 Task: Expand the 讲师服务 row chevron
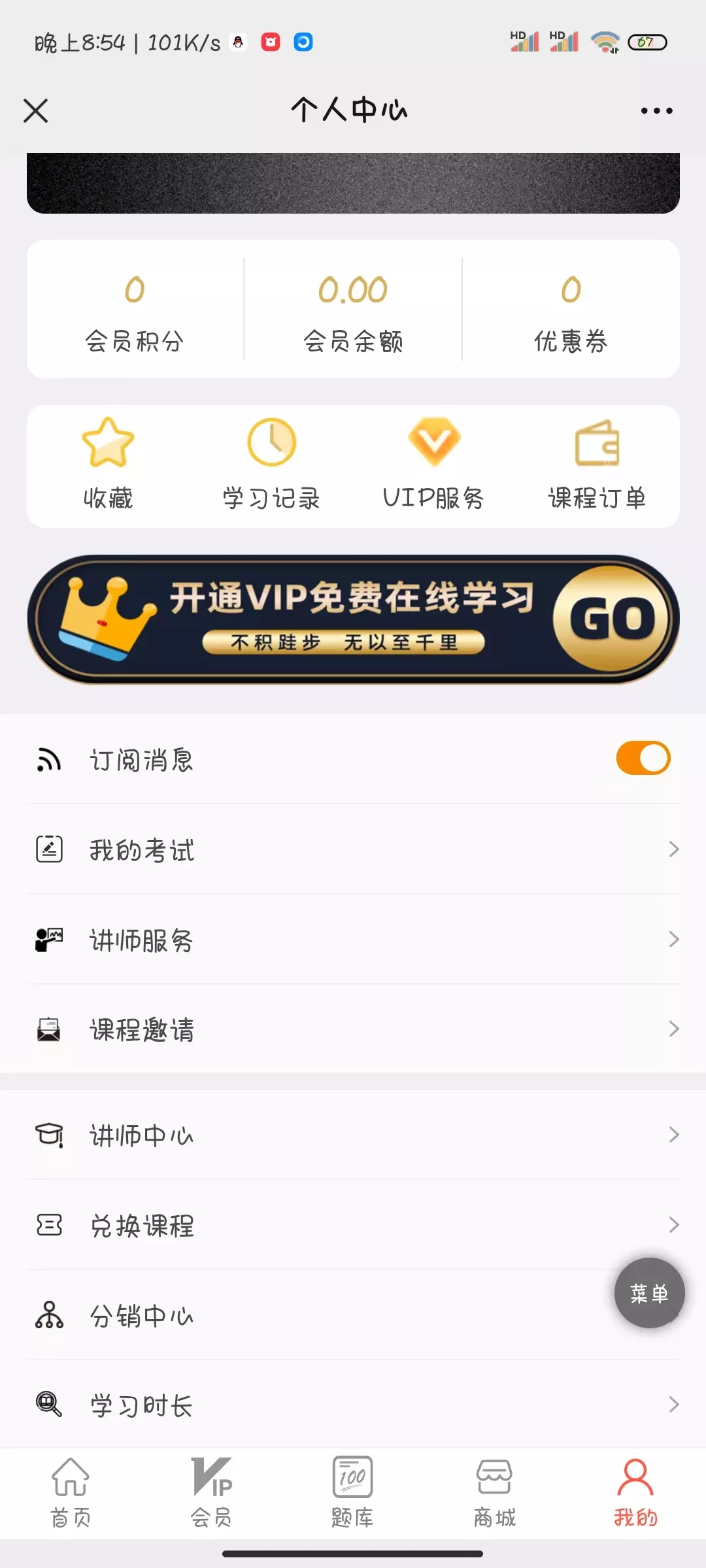coord(675,939)
